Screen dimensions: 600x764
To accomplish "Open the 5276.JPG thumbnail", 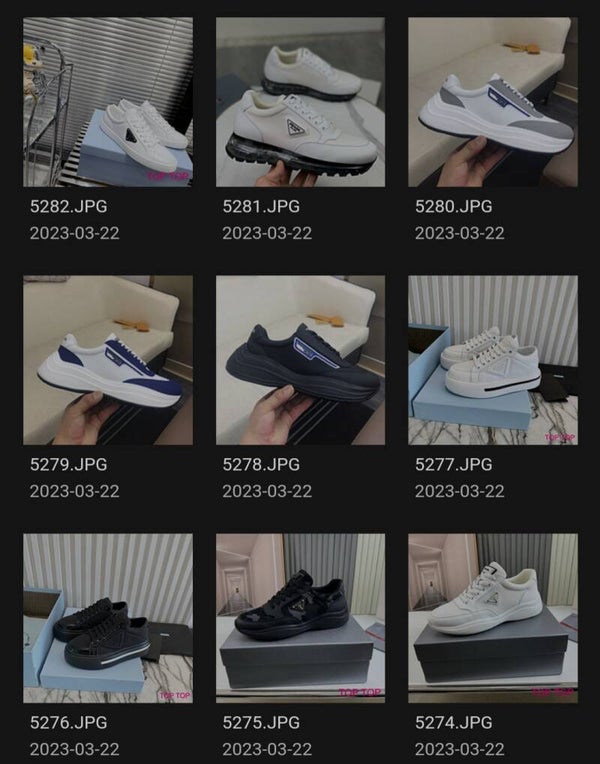I will [108, 617].
